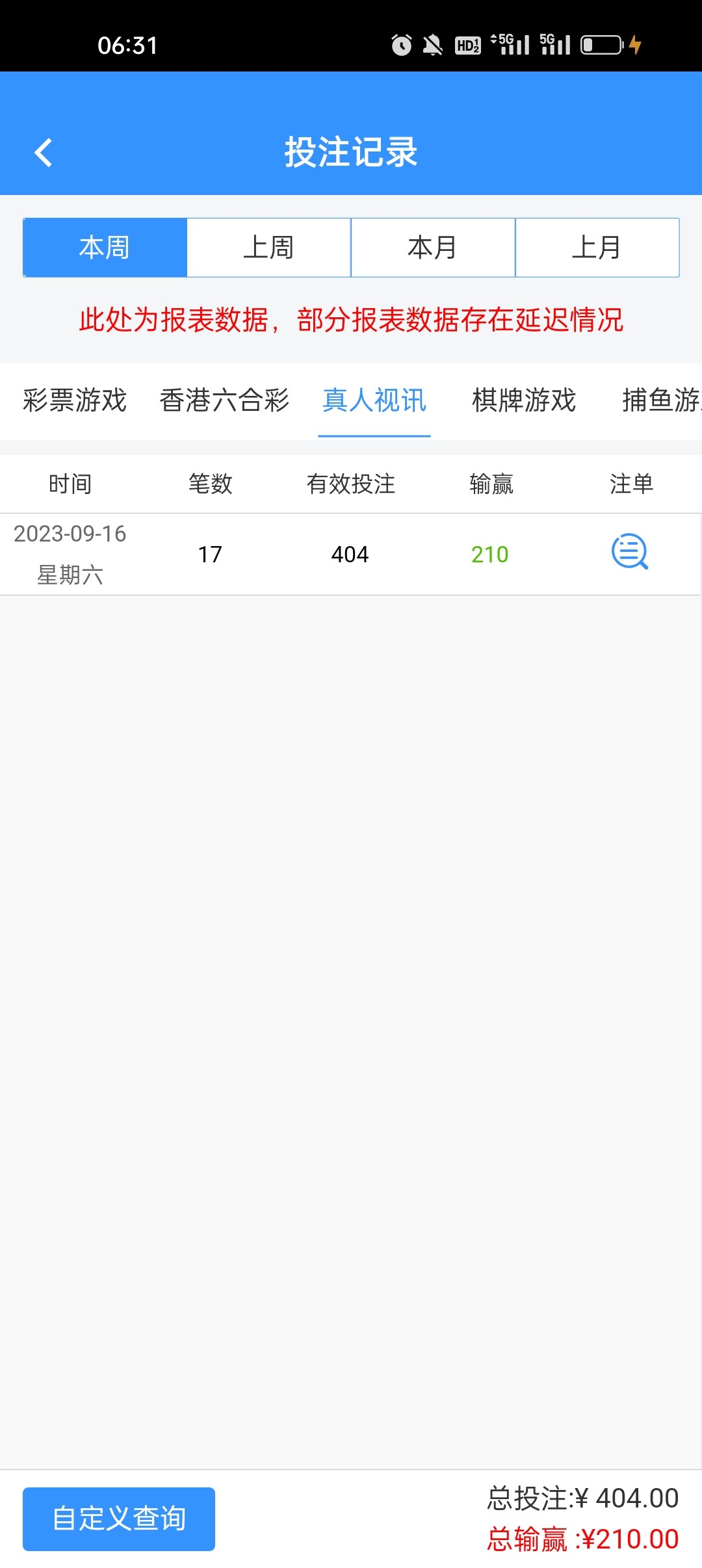Click the alarm clock icon in status bar
The image size is (702, 1568).
click(400, 44)
